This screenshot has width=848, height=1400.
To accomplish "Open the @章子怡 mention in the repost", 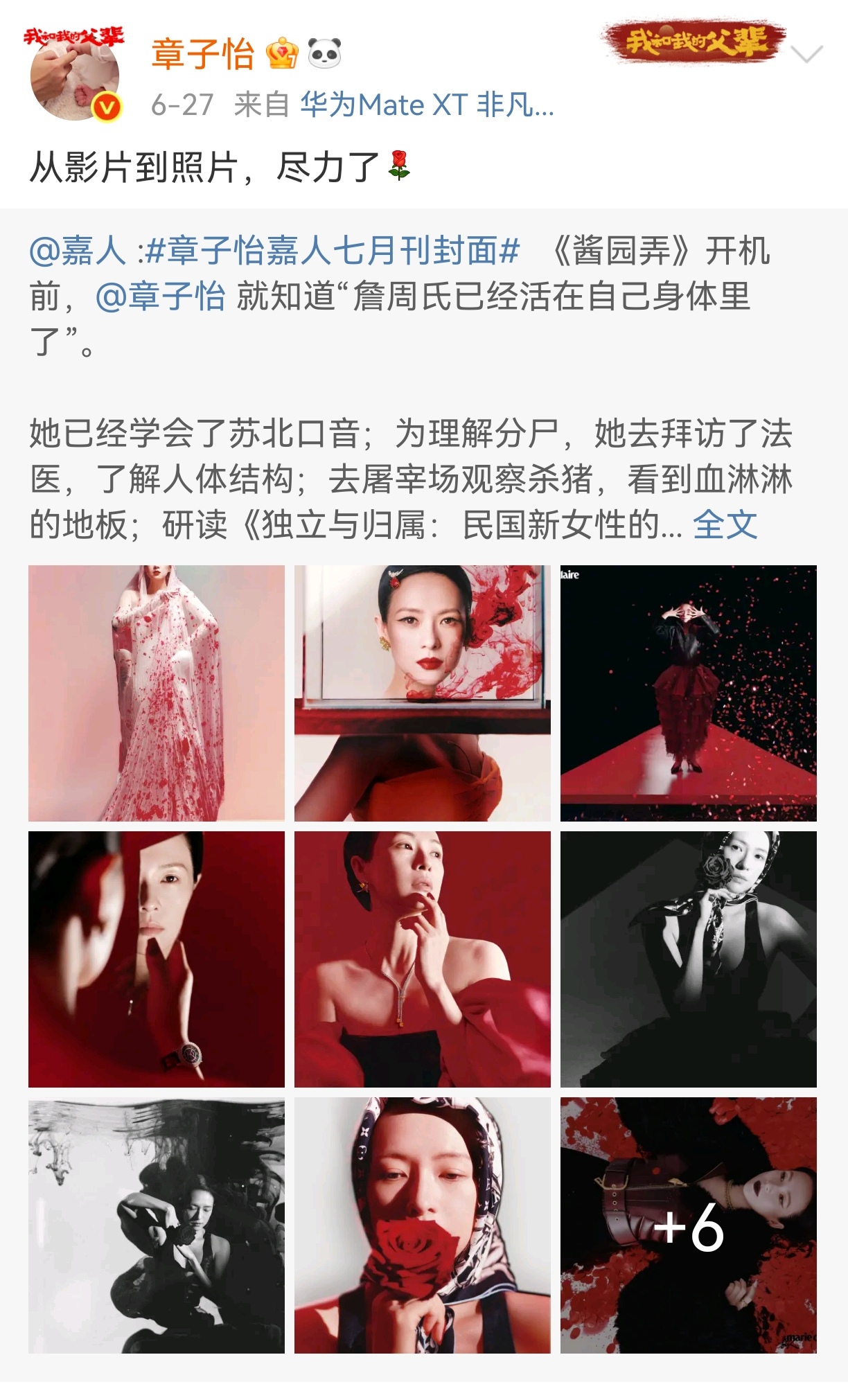I will coord(161,296).
